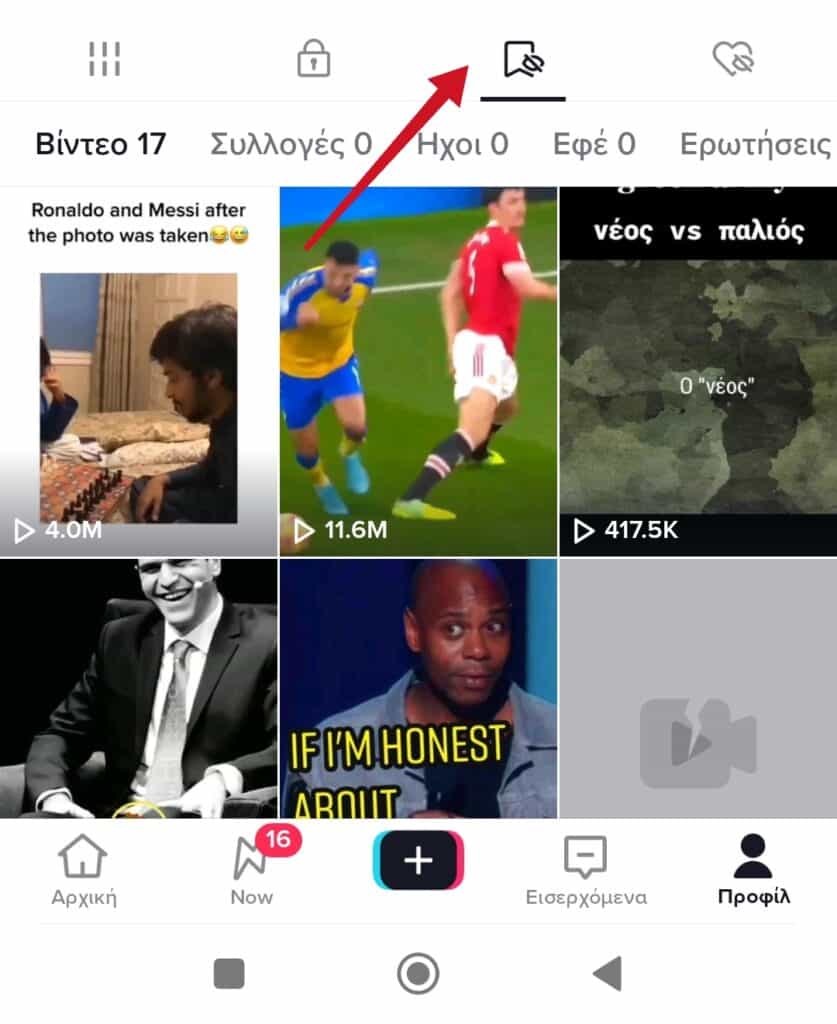Show the Βίντεο 17 saved list

(x=101, y=144)
